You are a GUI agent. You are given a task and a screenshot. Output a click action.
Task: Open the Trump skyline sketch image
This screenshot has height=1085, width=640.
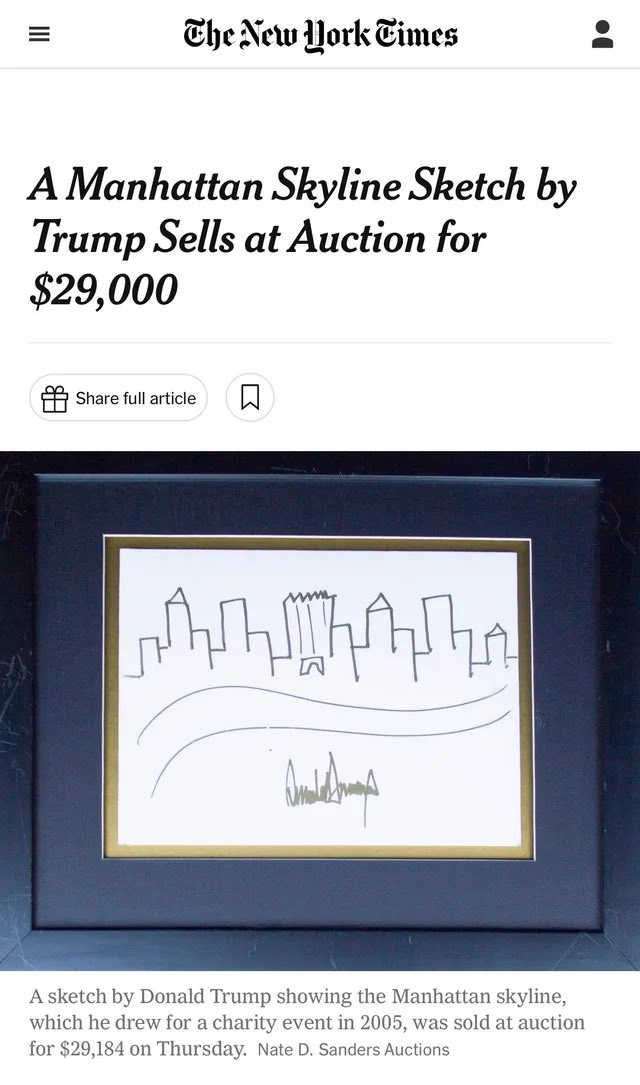click(x=320, y=710)
